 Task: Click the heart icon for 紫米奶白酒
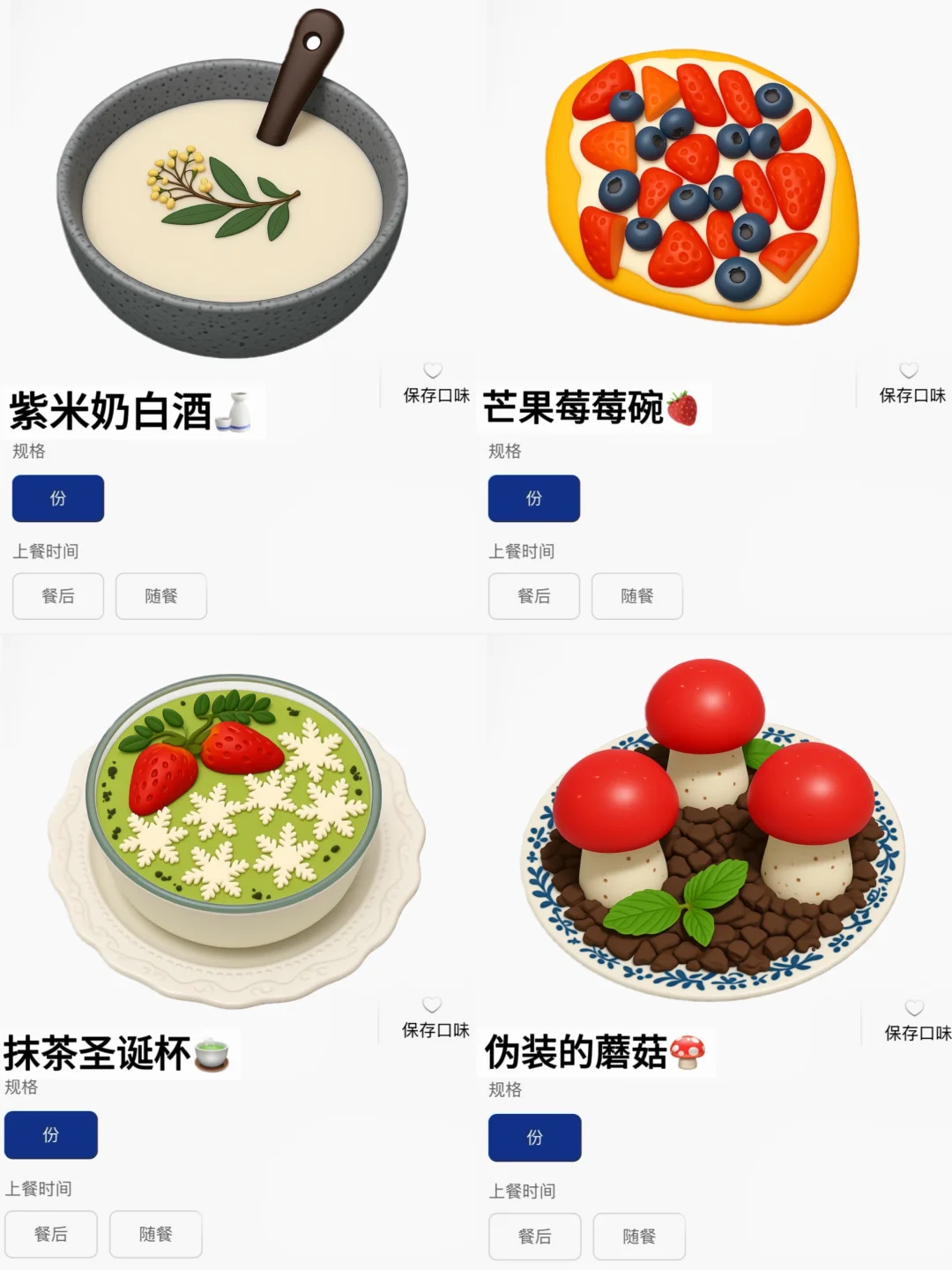tap(433, 369)
